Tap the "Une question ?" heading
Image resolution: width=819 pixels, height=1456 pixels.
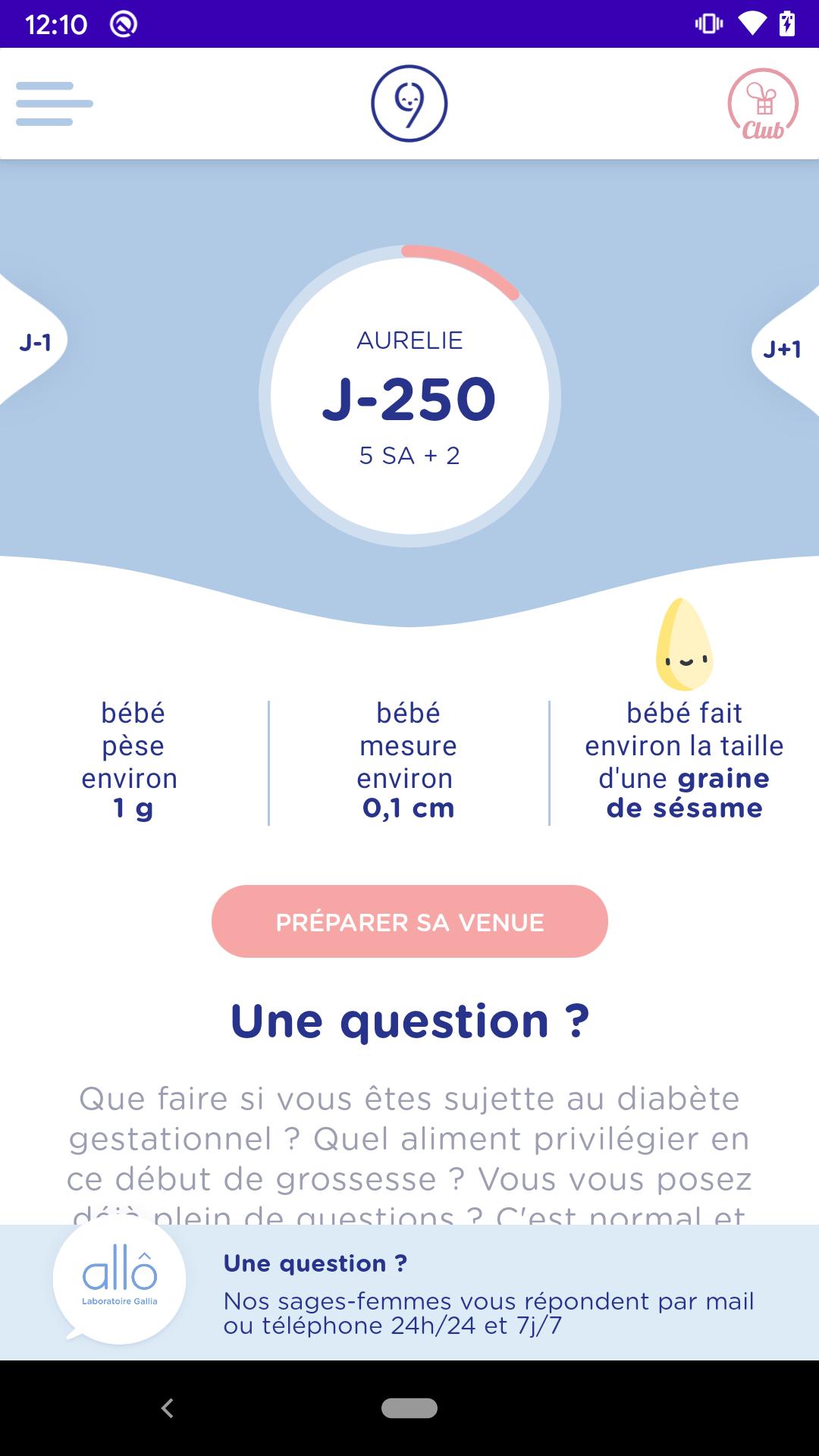click(x=409, y=1020)
